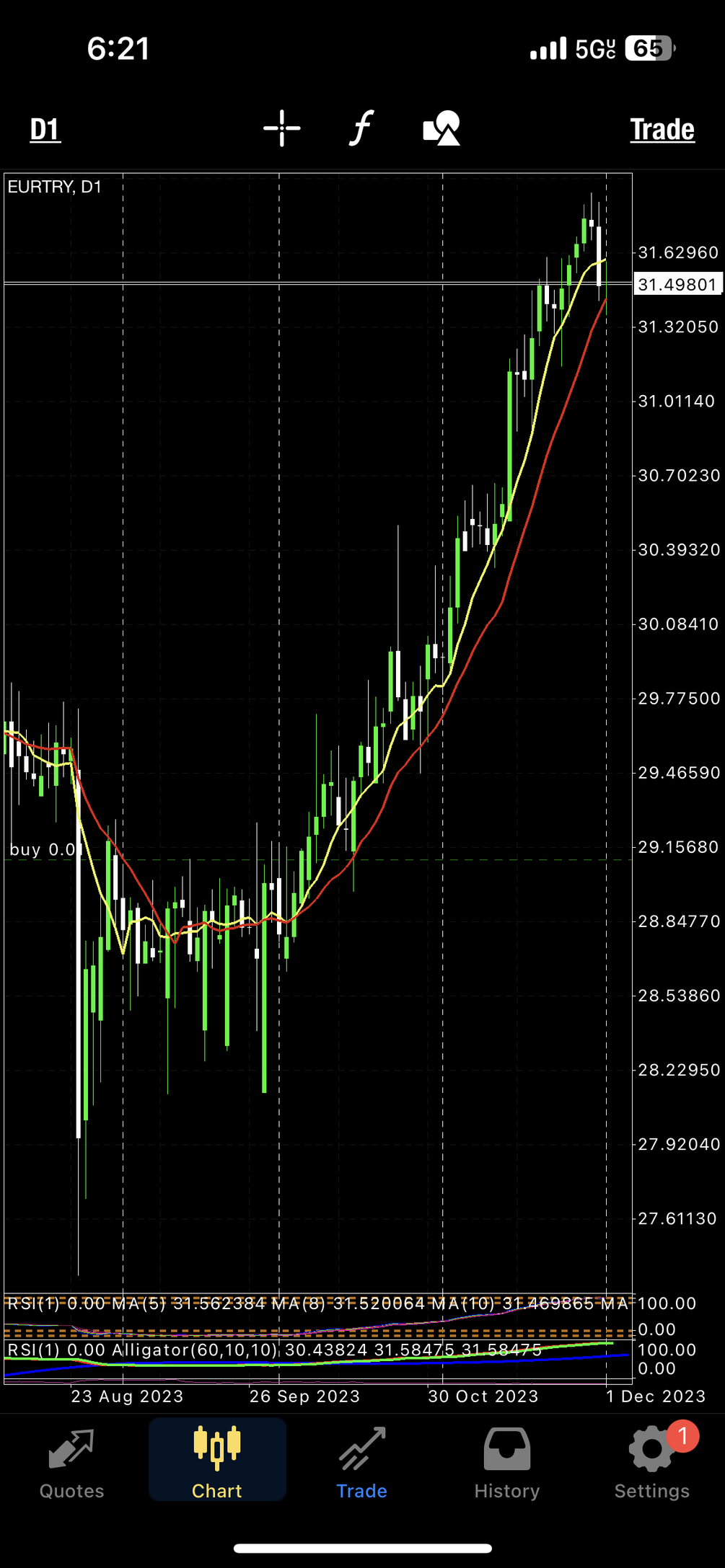Open the drawing objects tool
This screenshot has width=725, height=1568.
tap(441, 129)
